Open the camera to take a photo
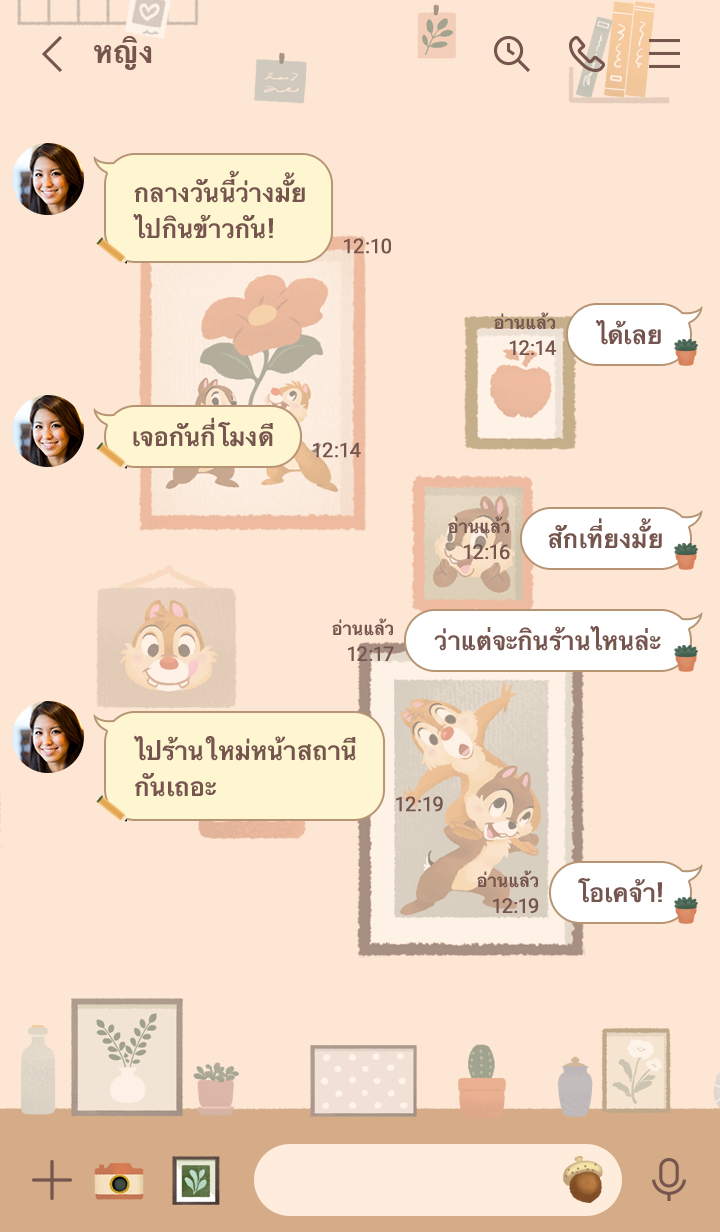The width and height of the screenshot is (720, 1232). pyautogui.click(x=119, y=1181)
